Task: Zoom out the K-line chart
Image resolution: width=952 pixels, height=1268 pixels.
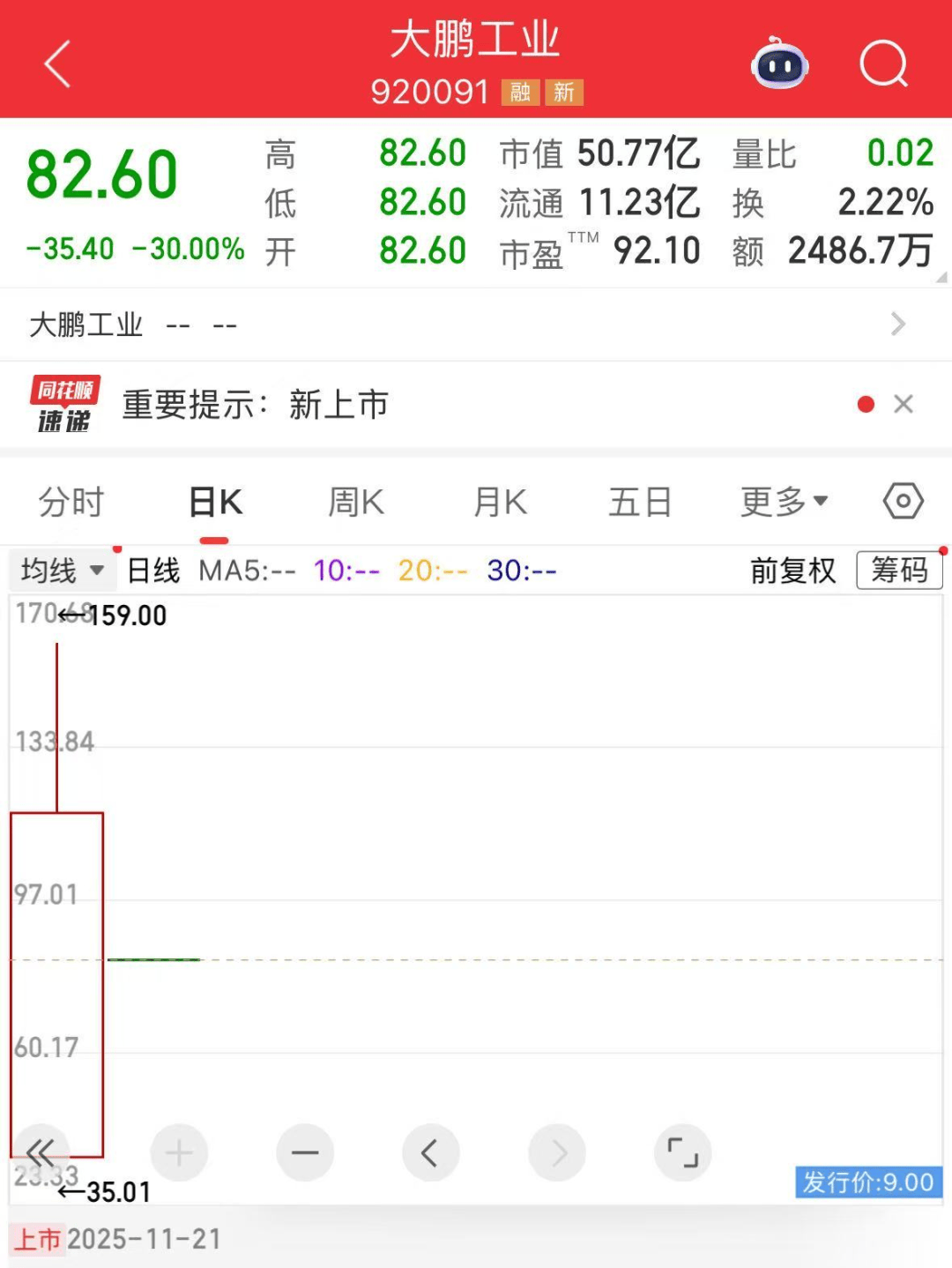Action: 305,1152
